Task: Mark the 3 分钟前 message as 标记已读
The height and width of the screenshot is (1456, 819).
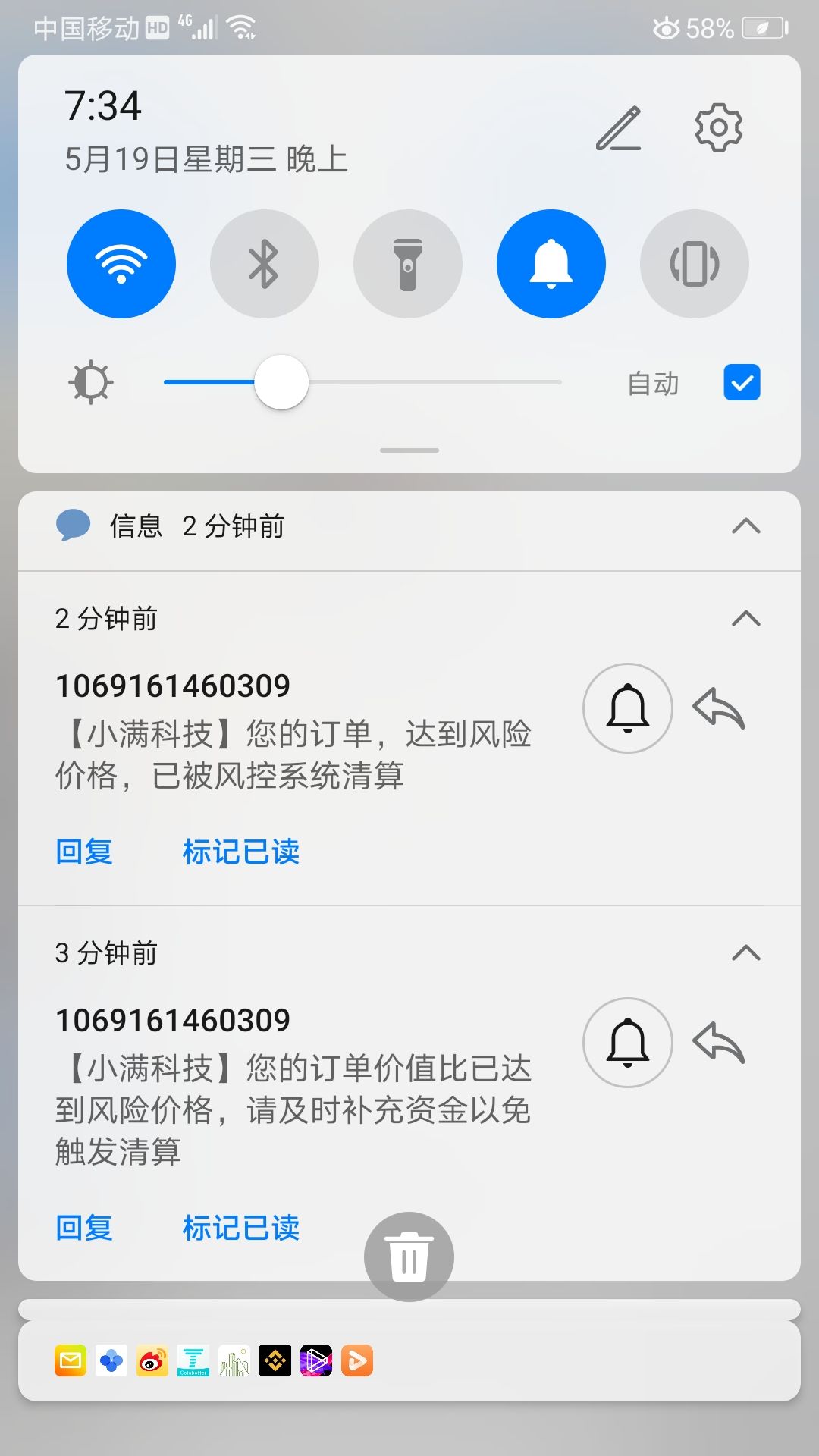Action: pyautogui.click(x=241, y=1227)
